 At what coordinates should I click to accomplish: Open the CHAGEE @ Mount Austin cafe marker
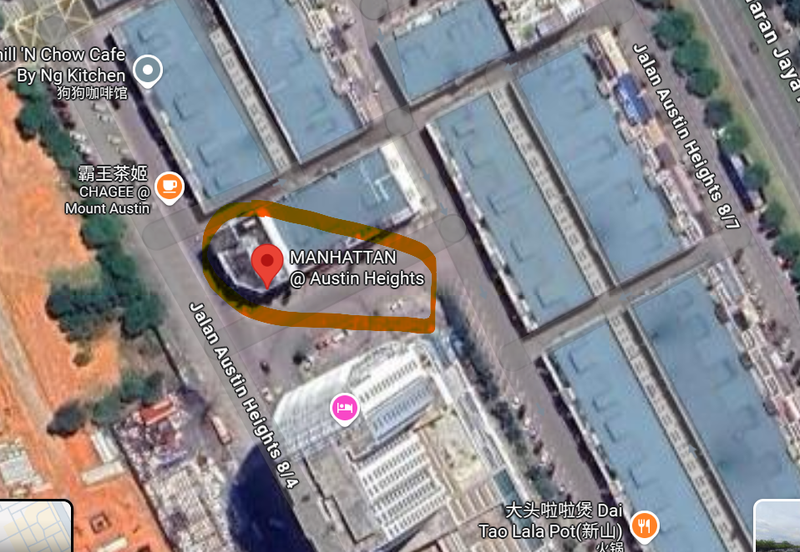pyautogui.click(x=169, y=186)
